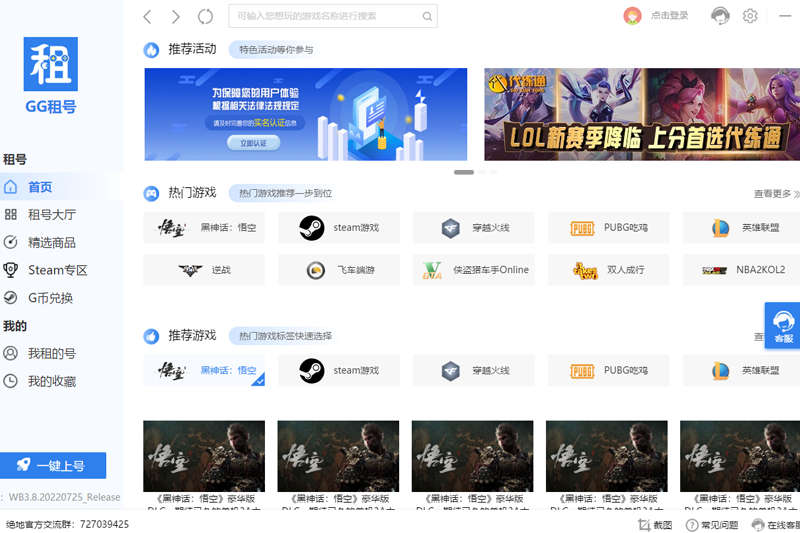Go forward with the right arrow
The image size is (800, 533).
[176, 16]
